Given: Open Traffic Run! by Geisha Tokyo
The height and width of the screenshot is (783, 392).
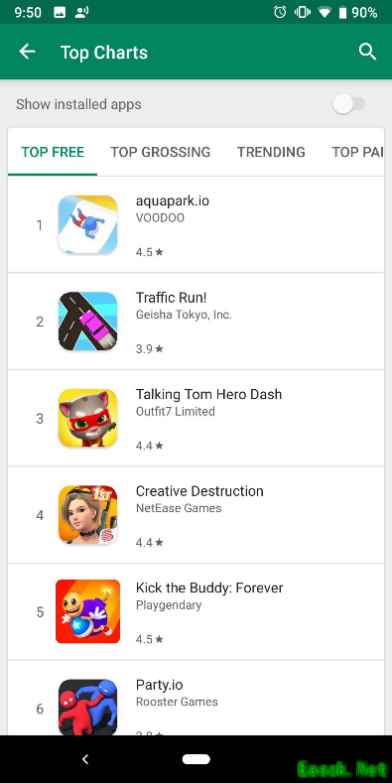Looking at the screenshot, I should [196, 322].
